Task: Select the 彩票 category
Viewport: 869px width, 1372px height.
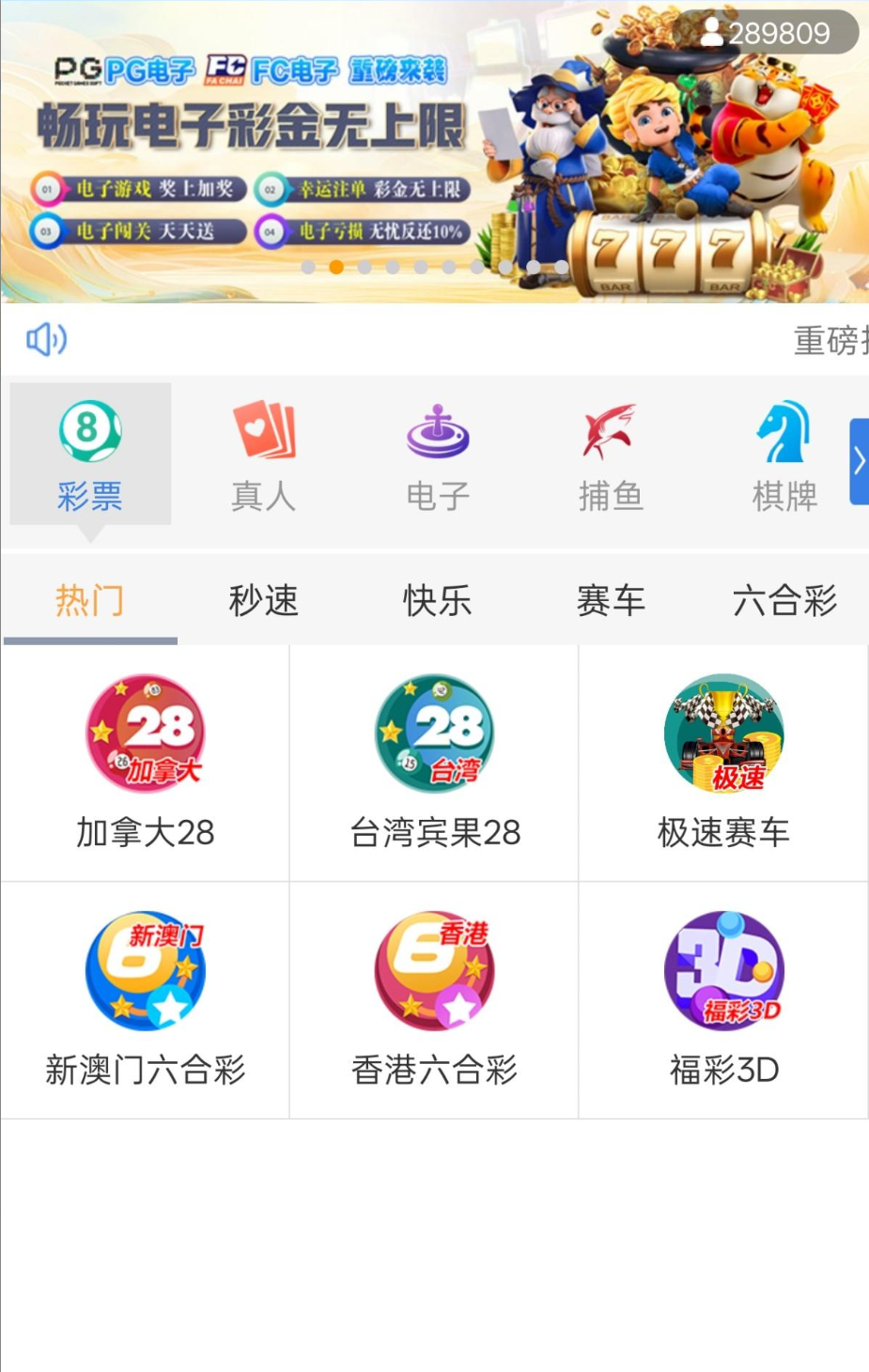Action: [x=90, y=456]
